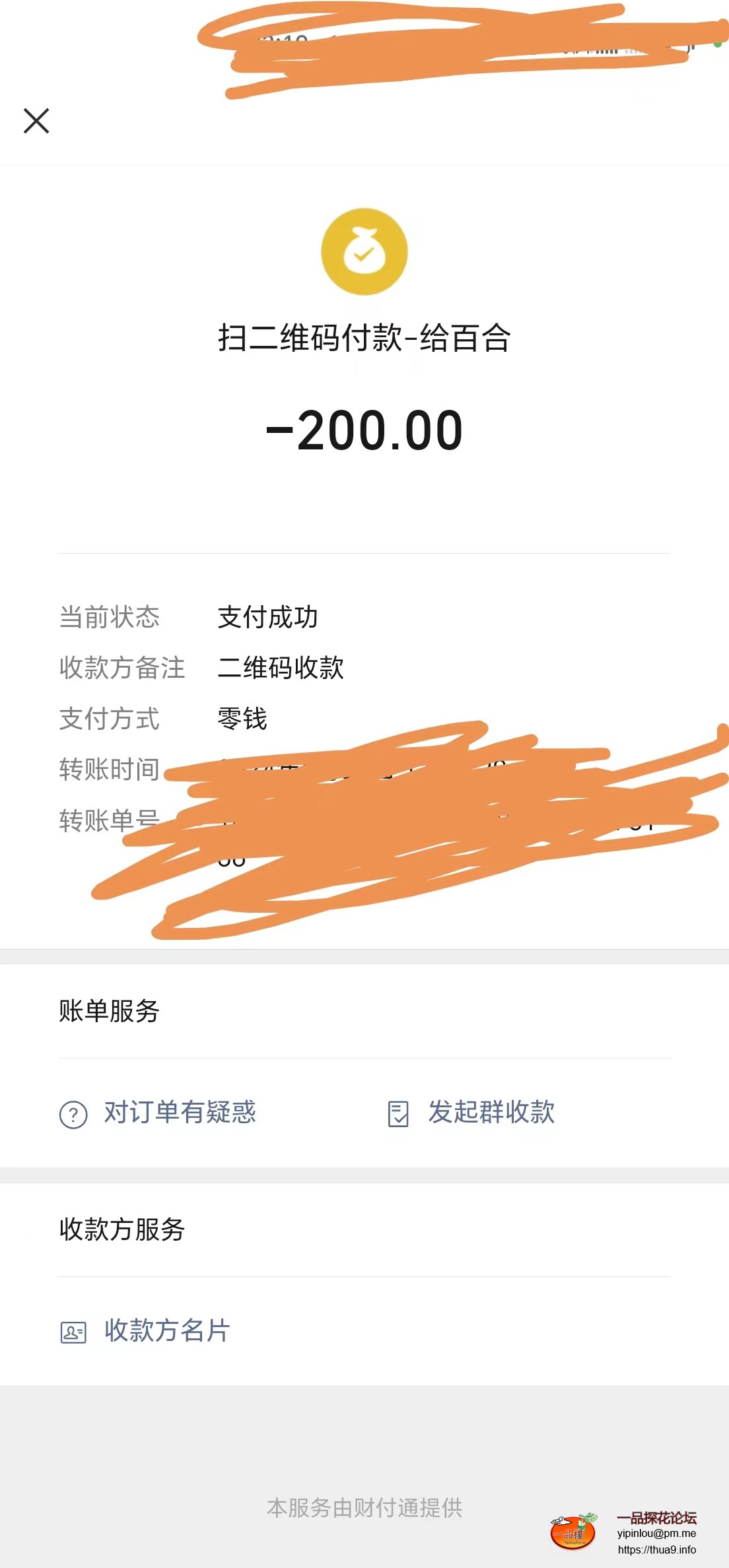Image resolution: width=729 pixels, height=1568 pixels.
Task: Start 发起群收款 group collection
Action: point(493,1113)
